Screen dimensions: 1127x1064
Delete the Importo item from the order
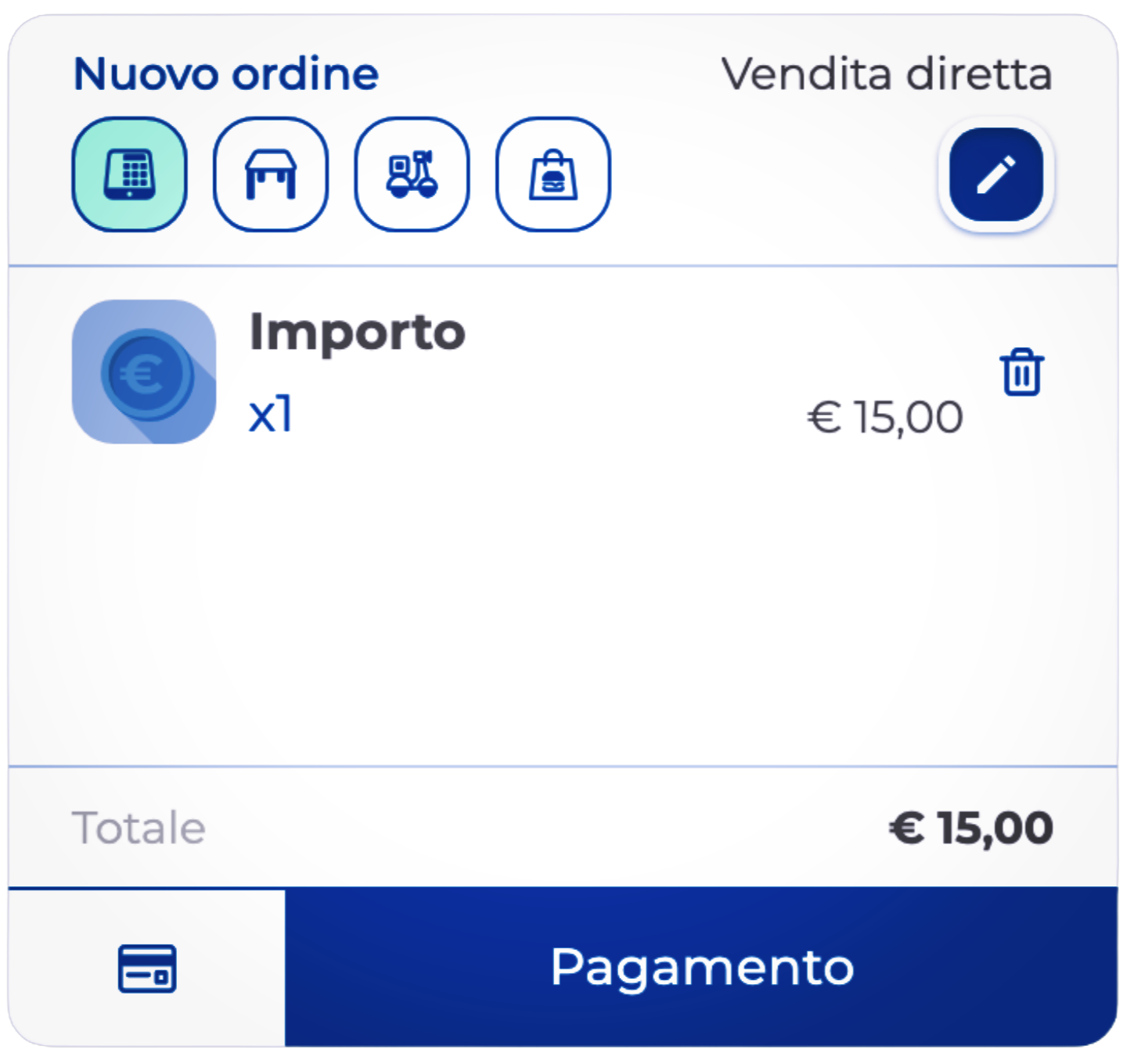click(x=1021, y=372)
